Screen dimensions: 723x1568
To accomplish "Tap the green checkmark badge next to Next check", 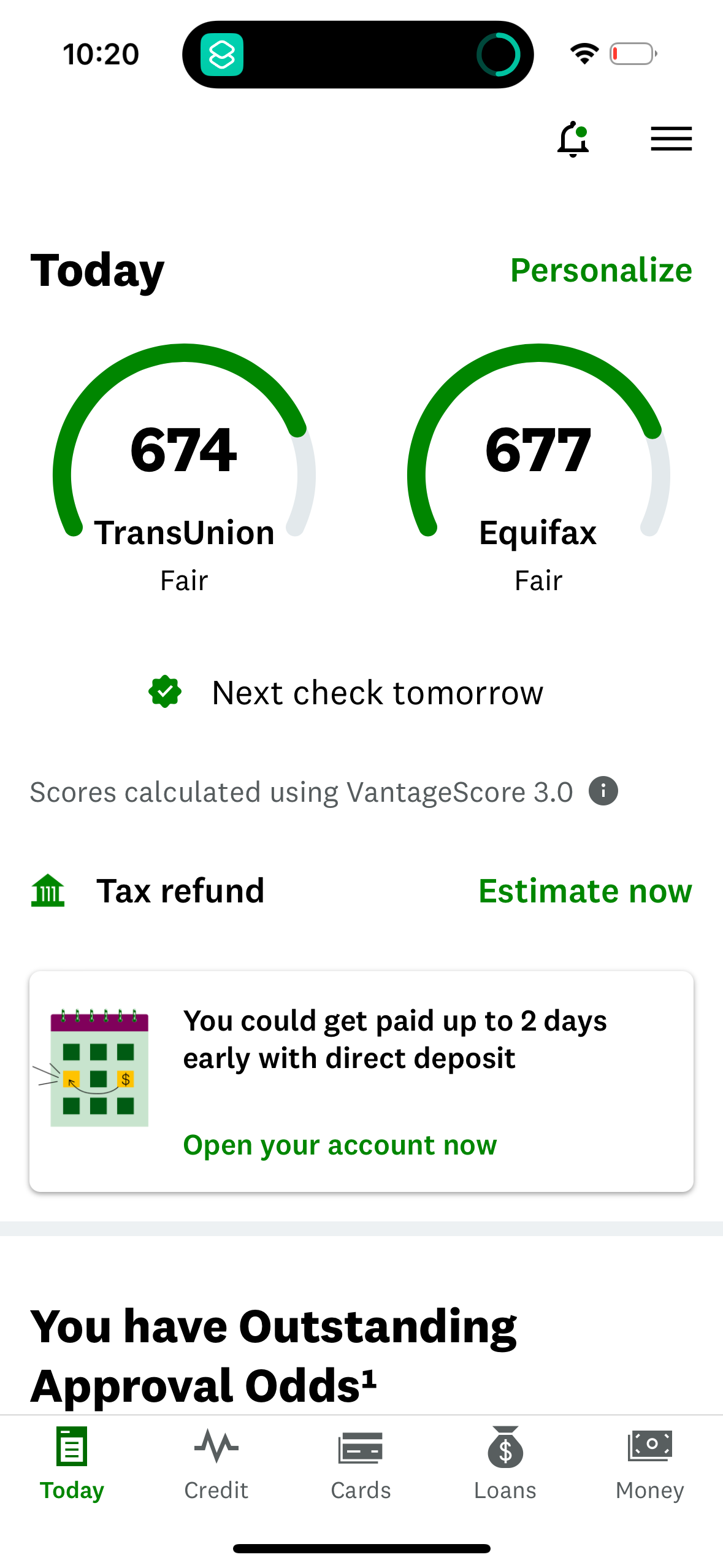I will (164, 691).
